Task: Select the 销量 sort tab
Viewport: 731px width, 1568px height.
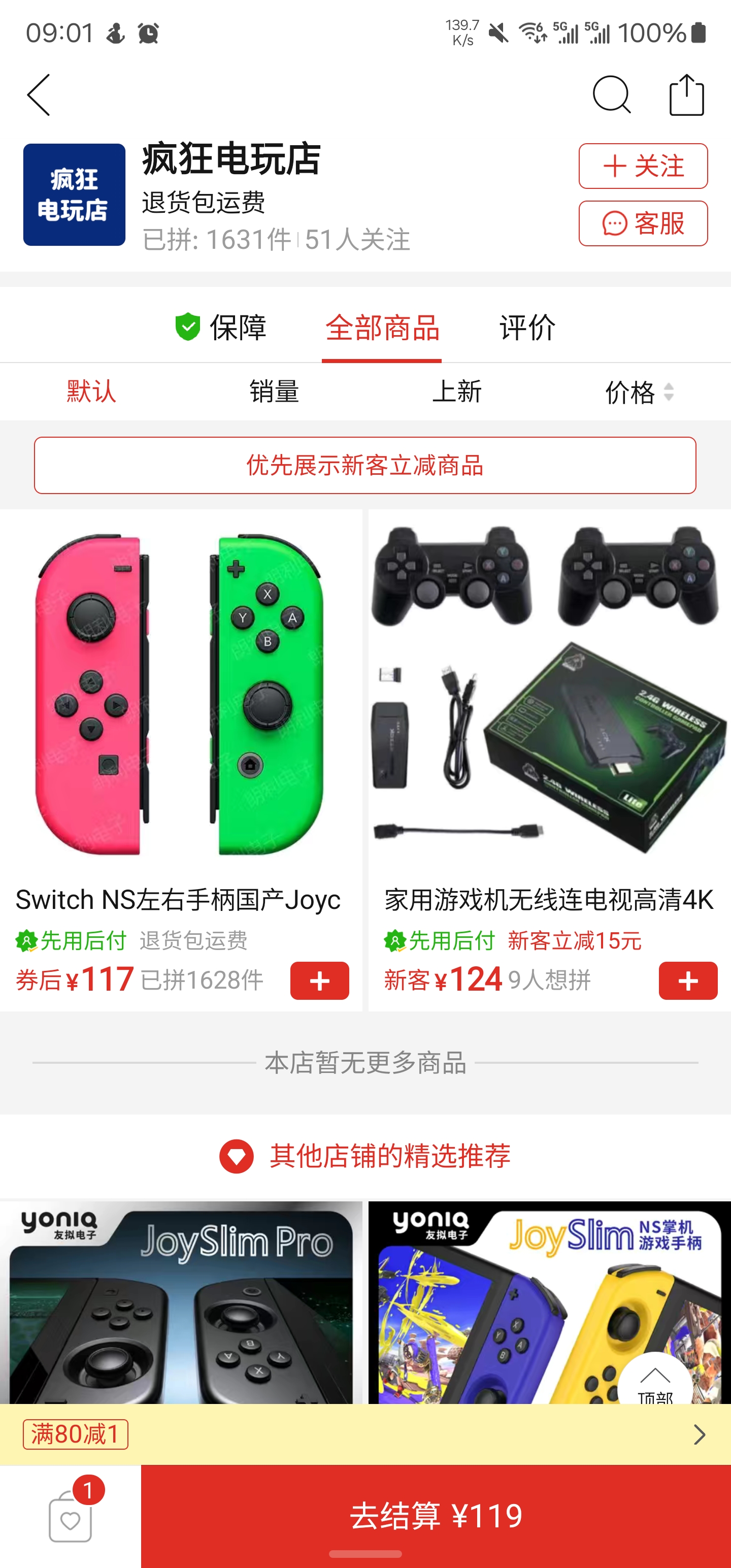Action: coord(272,392)
